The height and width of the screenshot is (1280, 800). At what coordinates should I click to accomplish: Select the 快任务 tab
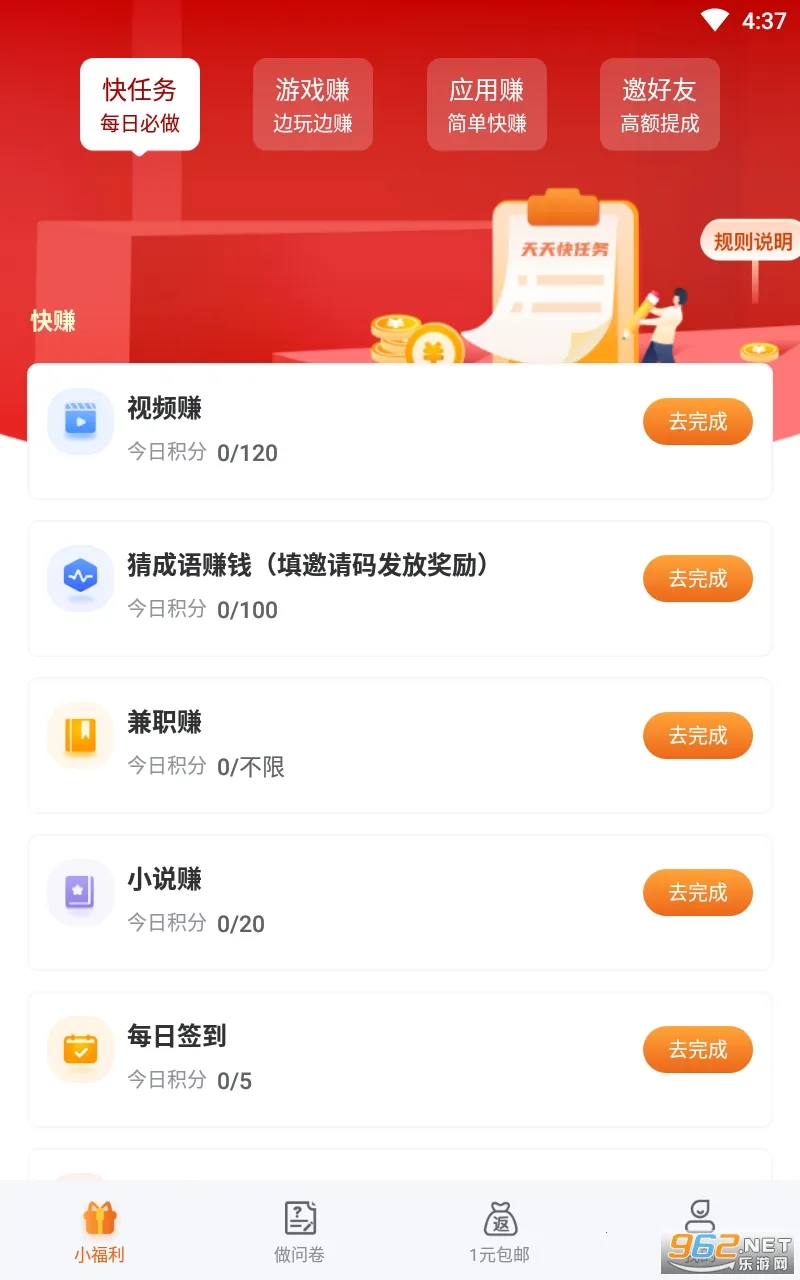click(x=140, y=103)
